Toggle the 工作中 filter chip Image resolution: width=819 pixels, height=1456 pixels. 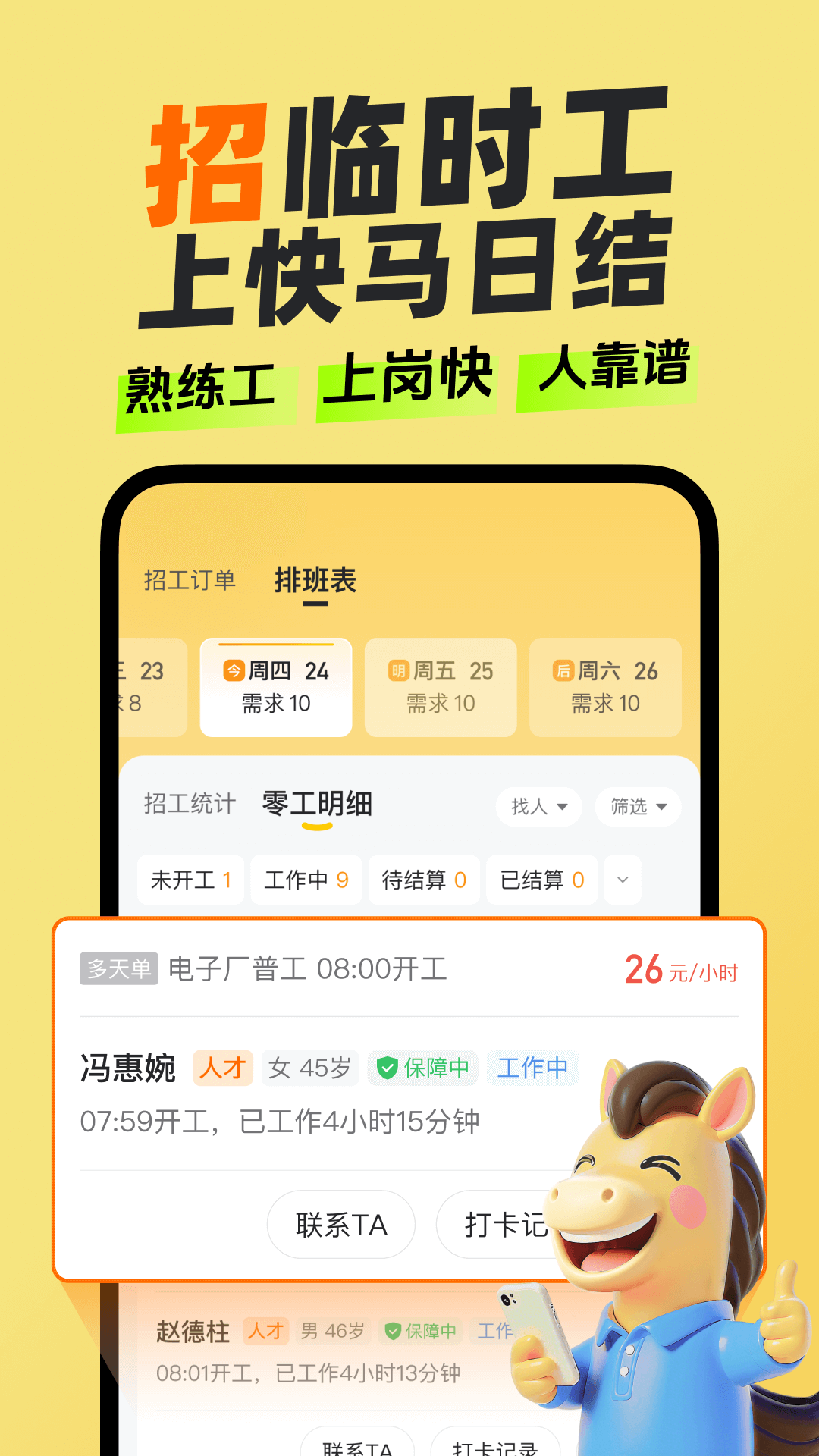[x=306, y=880]
